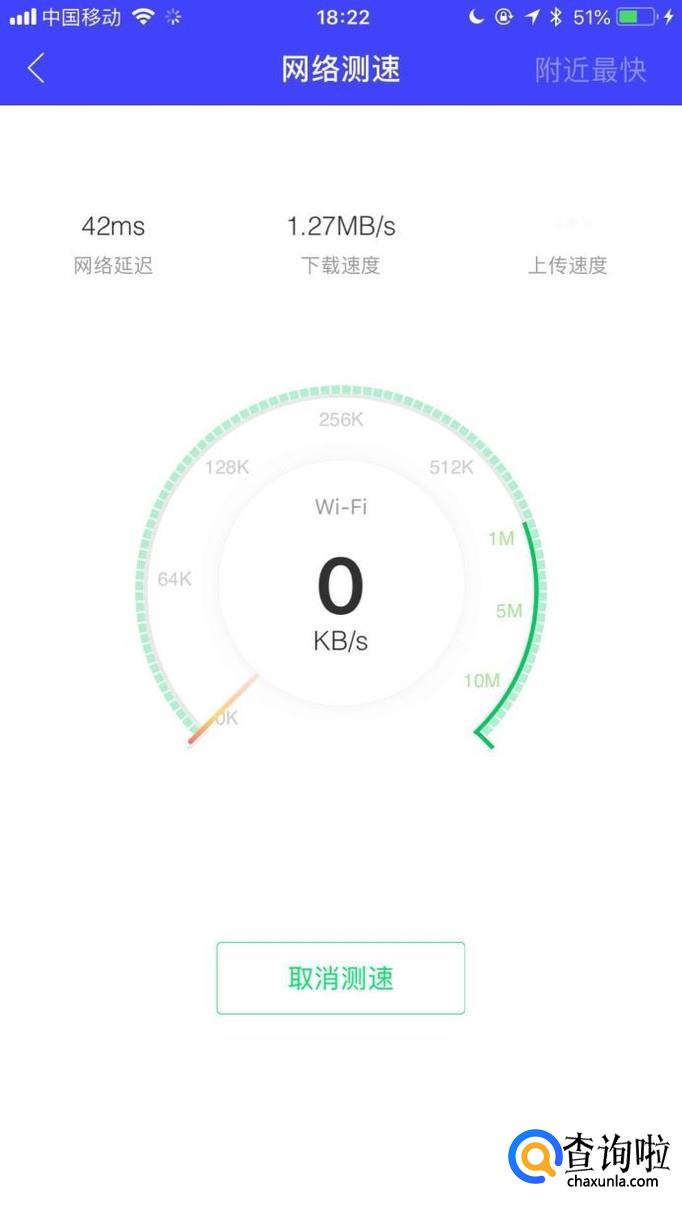This screenshot has width=682, height=1212.
Task: Go back using the top-left arrow
Action: [37, 69]
